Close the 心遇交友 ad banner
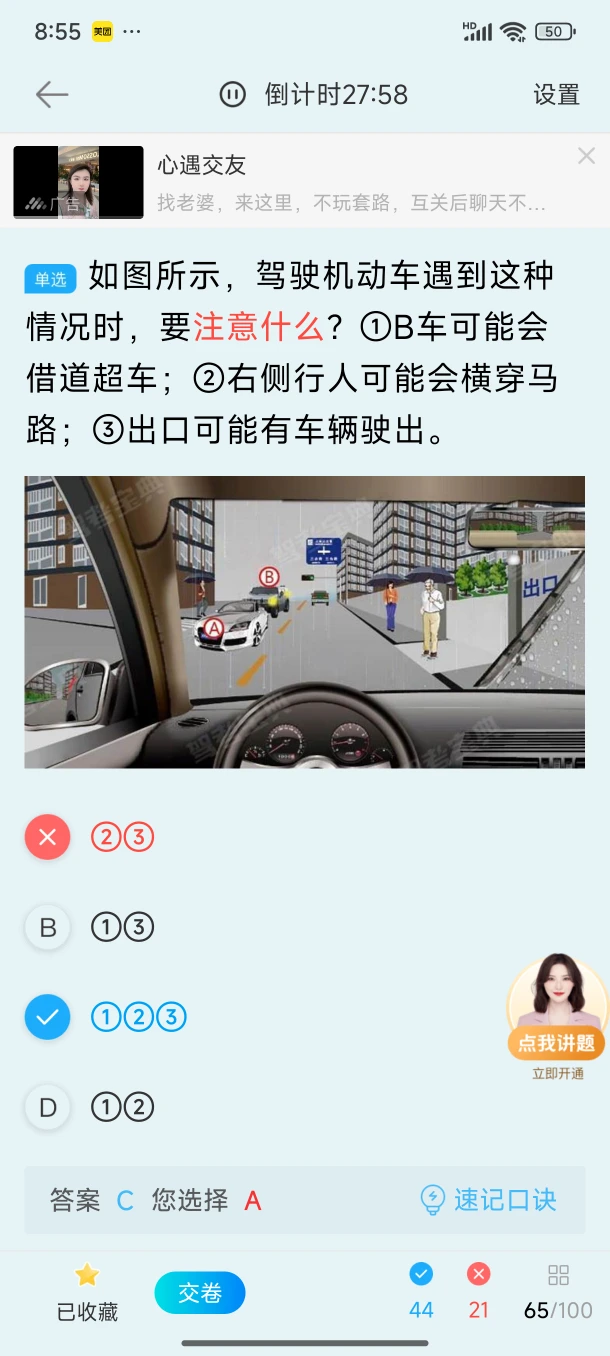This screenshot has width=610, height=1356. click(x=586, y=156)
